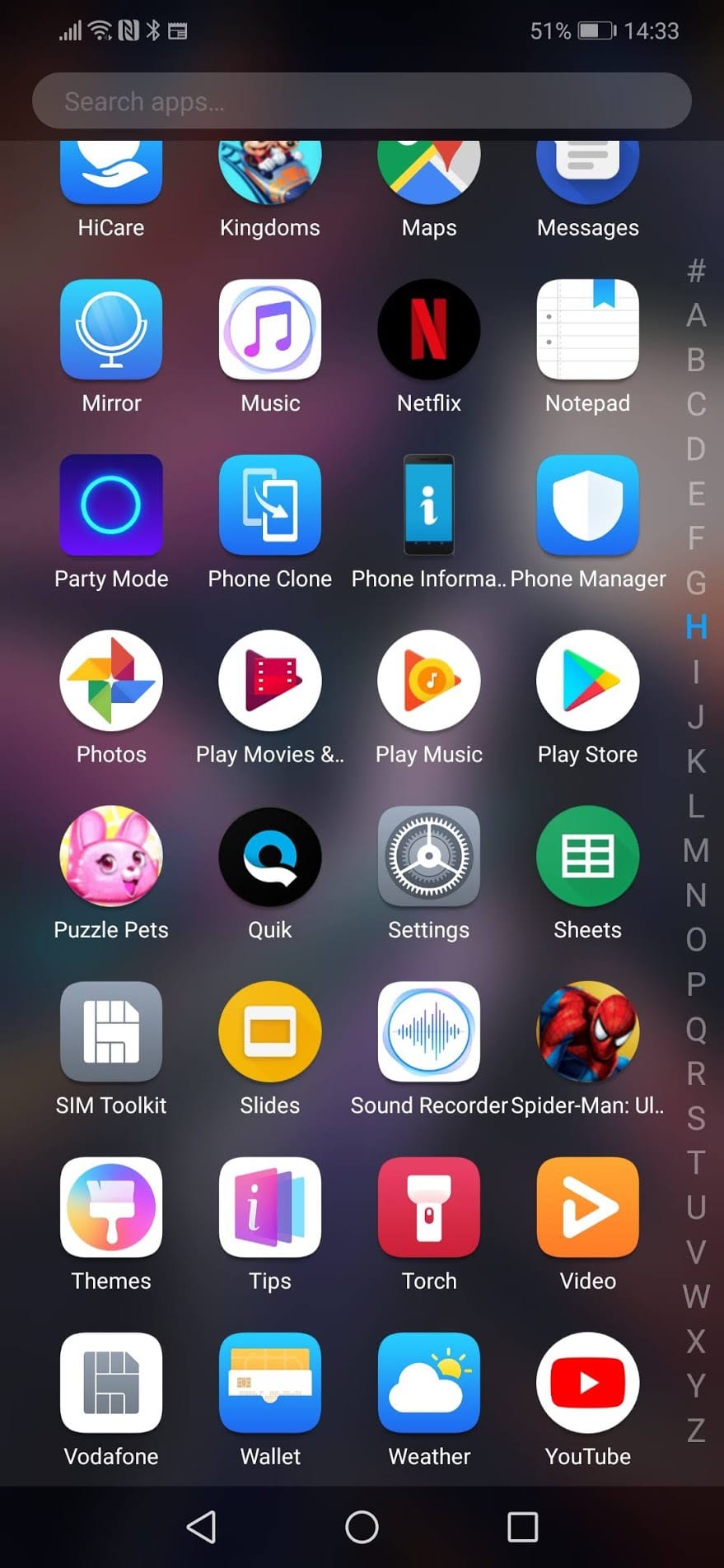This screenshot has width=724, height=1568.
Task: Open the Weather app
Action: tap(428, 1383)
